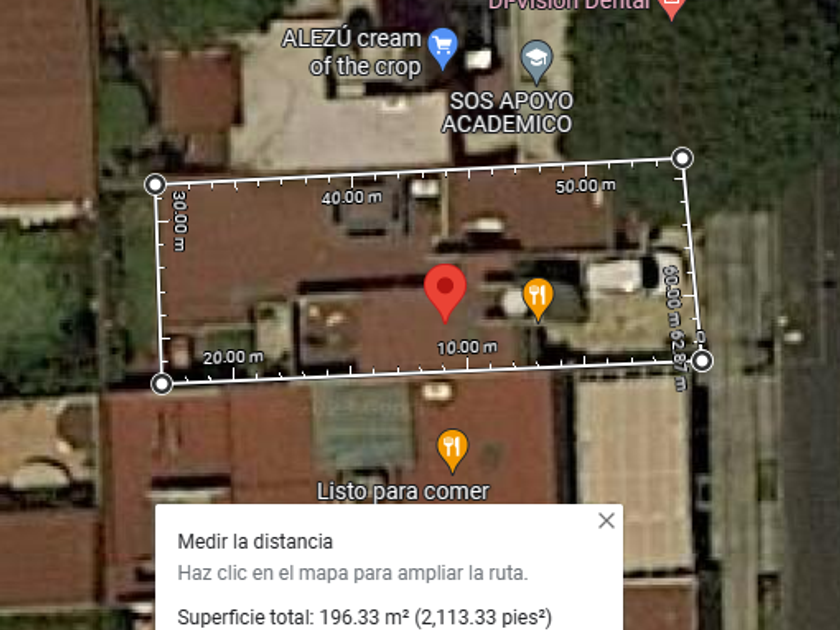Close the Medir la distancia card
Image resolution: width=840 pixels, height=630 pixels.
click(x=606, y=521)
